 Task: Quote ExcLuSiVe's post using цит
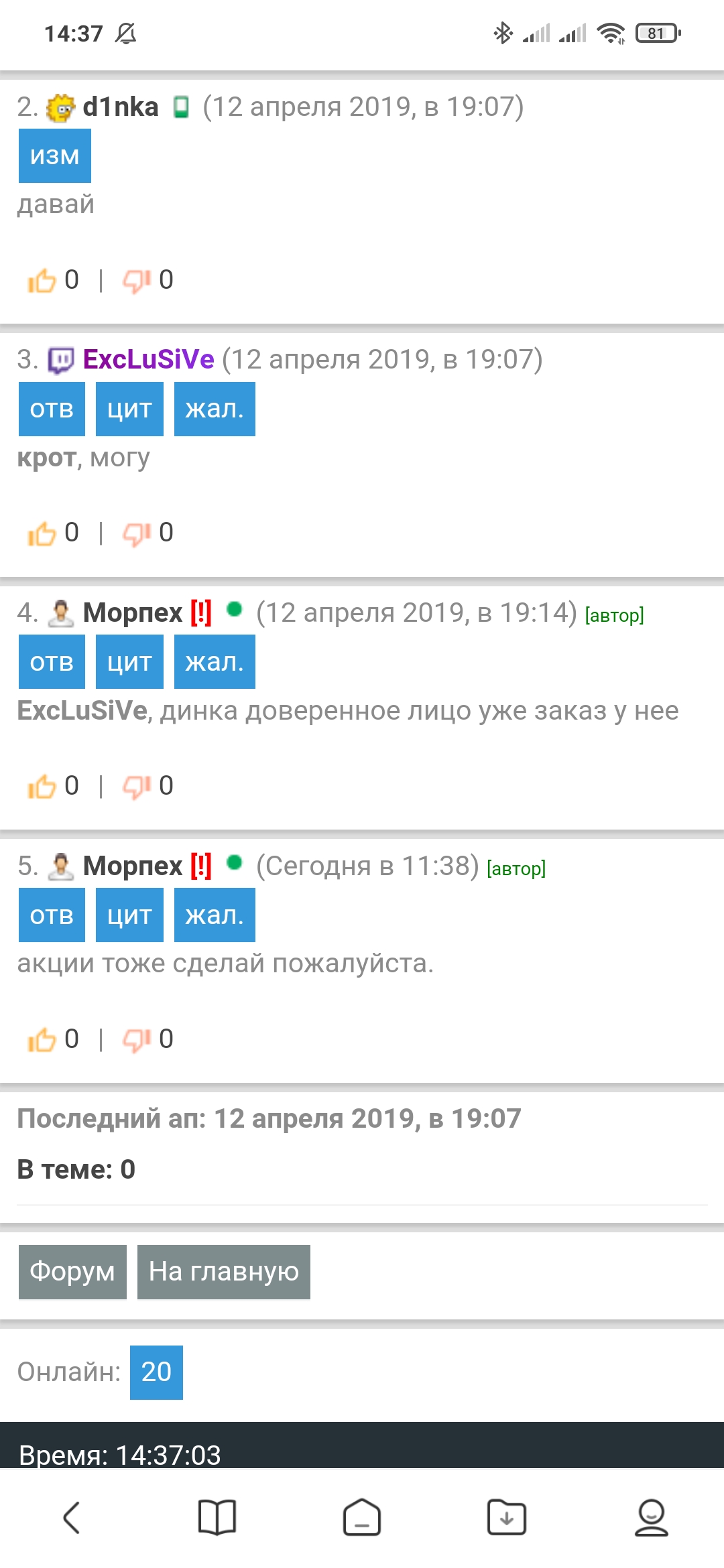[129, 409]
